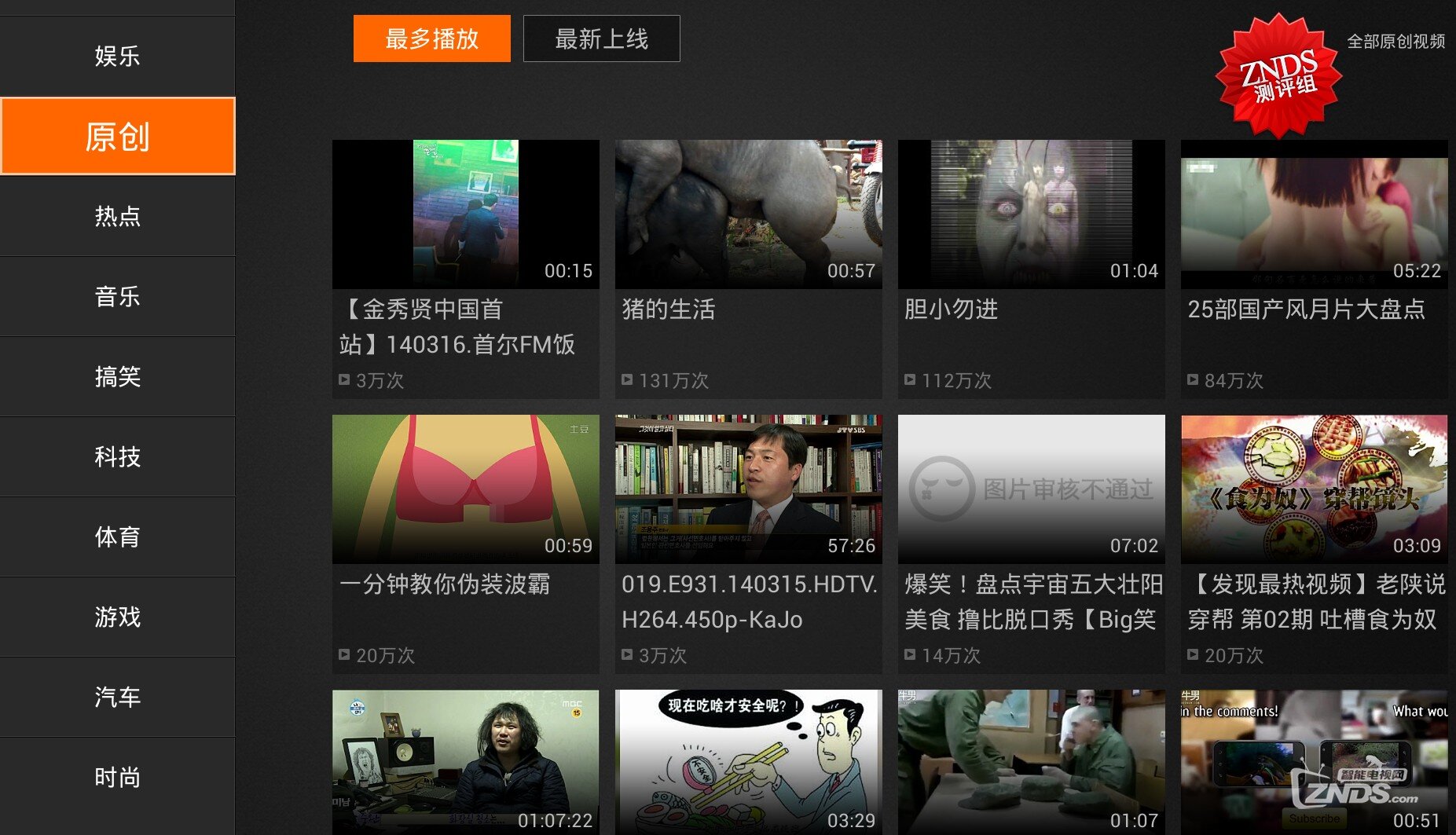Open the 金秀贤中国首站 video
Viewport: 1456px width, 835px height.
(465, 214)
